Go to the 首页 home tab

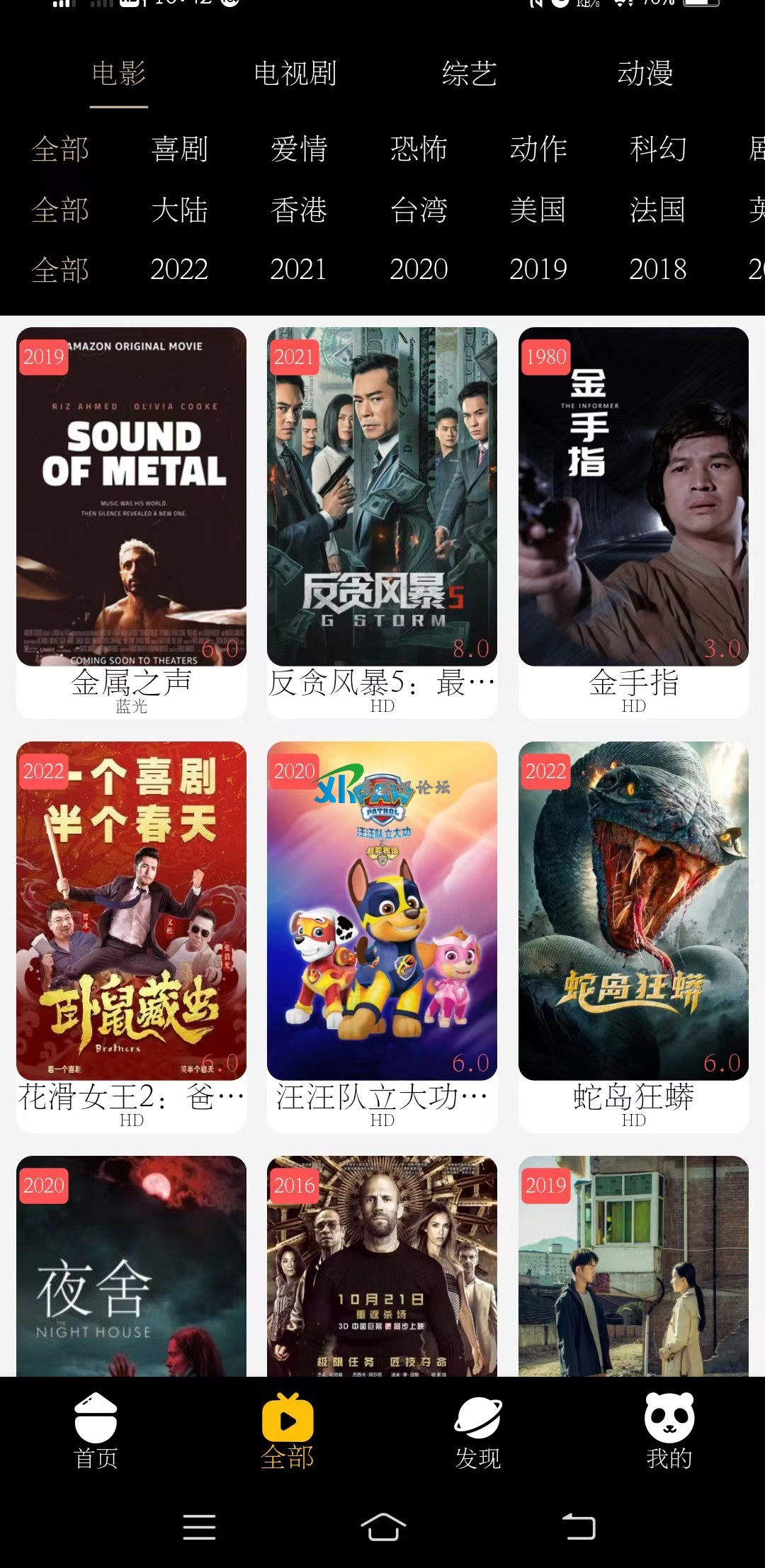[96, 1431]
